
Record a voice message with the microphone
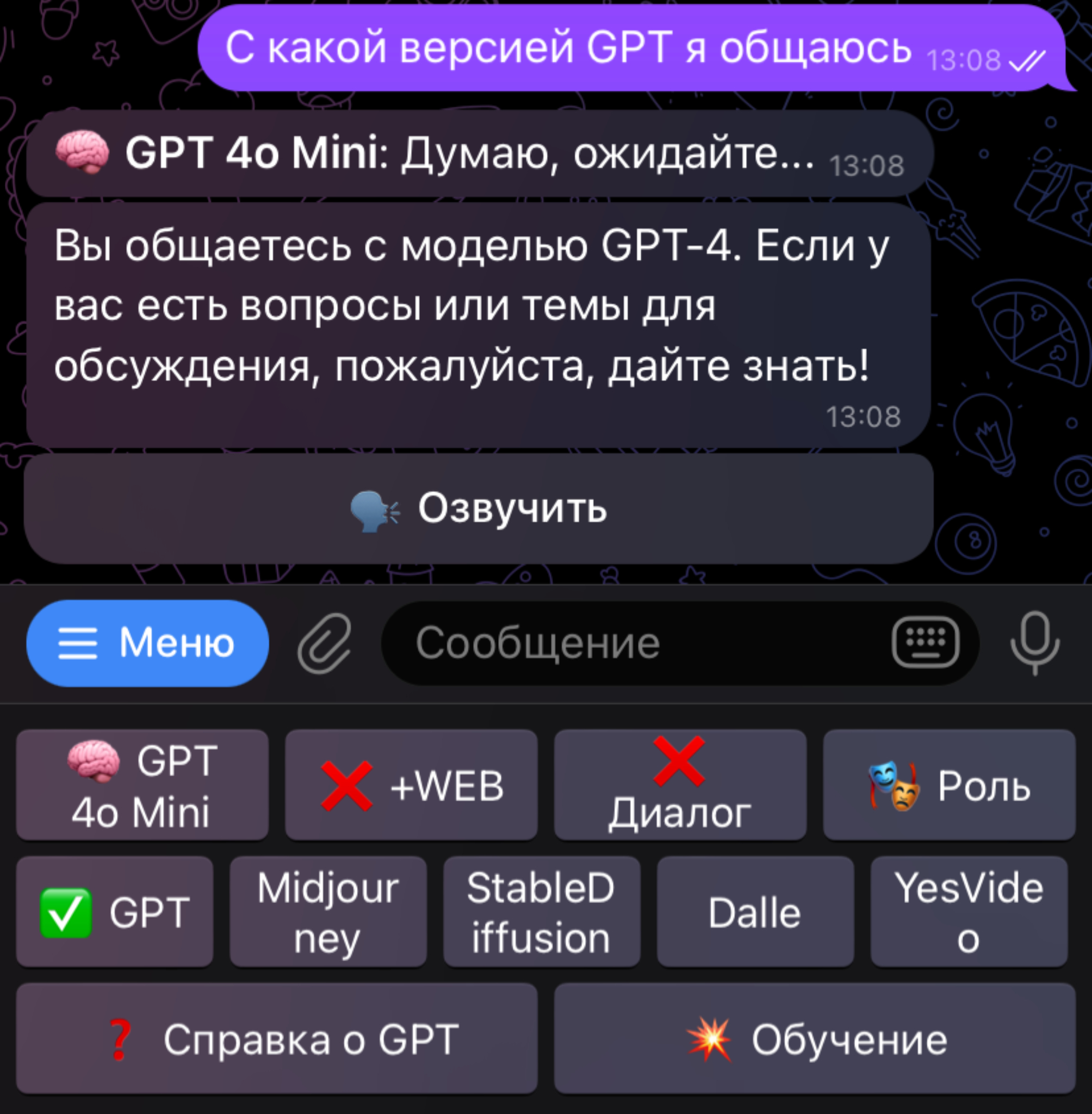click(1035, 642)
